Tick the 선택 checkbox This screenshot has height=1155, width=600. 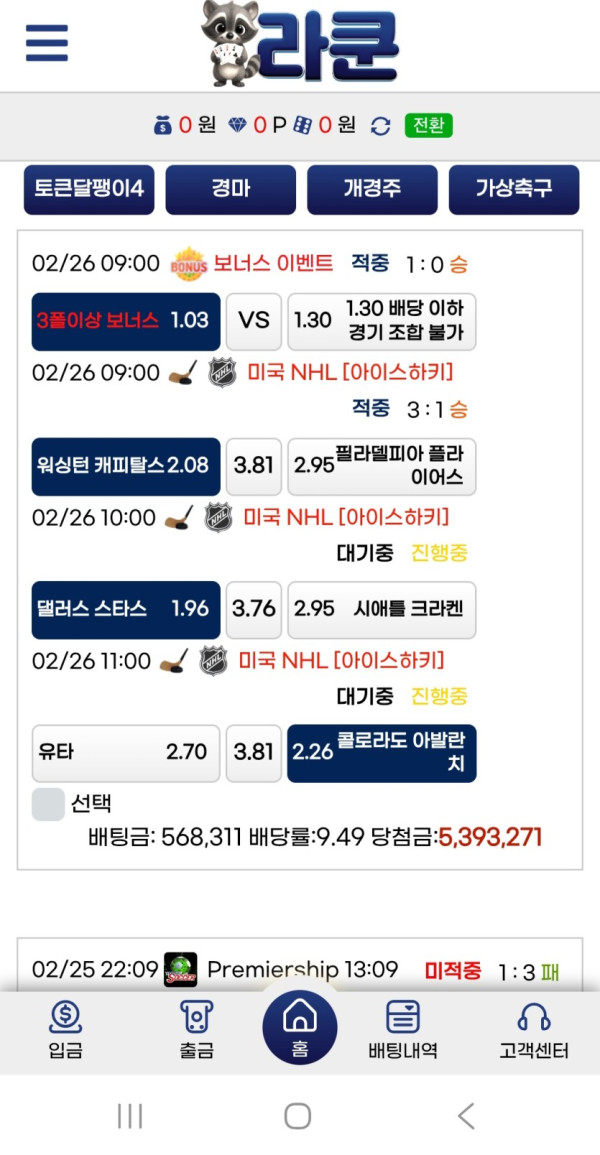click(x=48, y=804)
